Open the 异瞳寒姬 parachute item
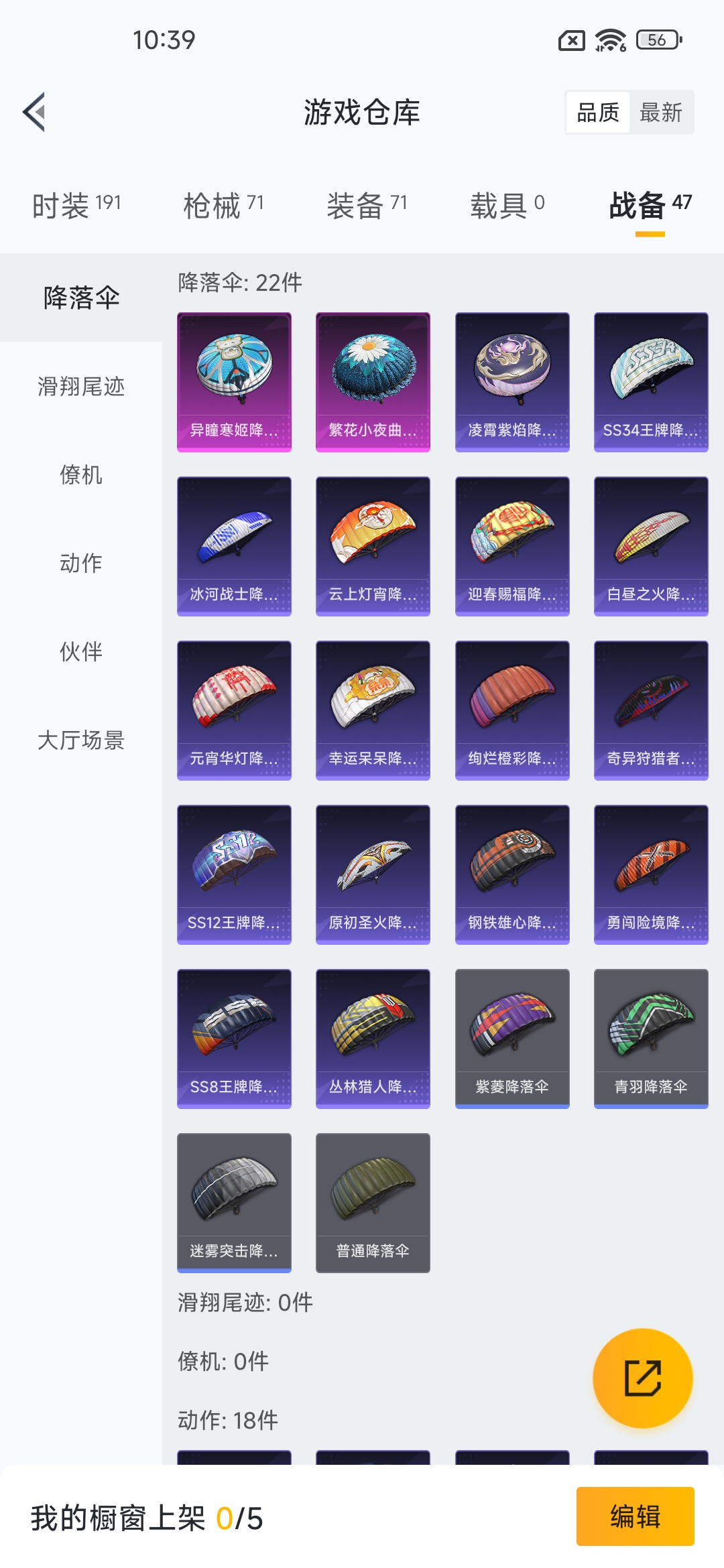The image size is (724, 1568). [x=234, y=382]
